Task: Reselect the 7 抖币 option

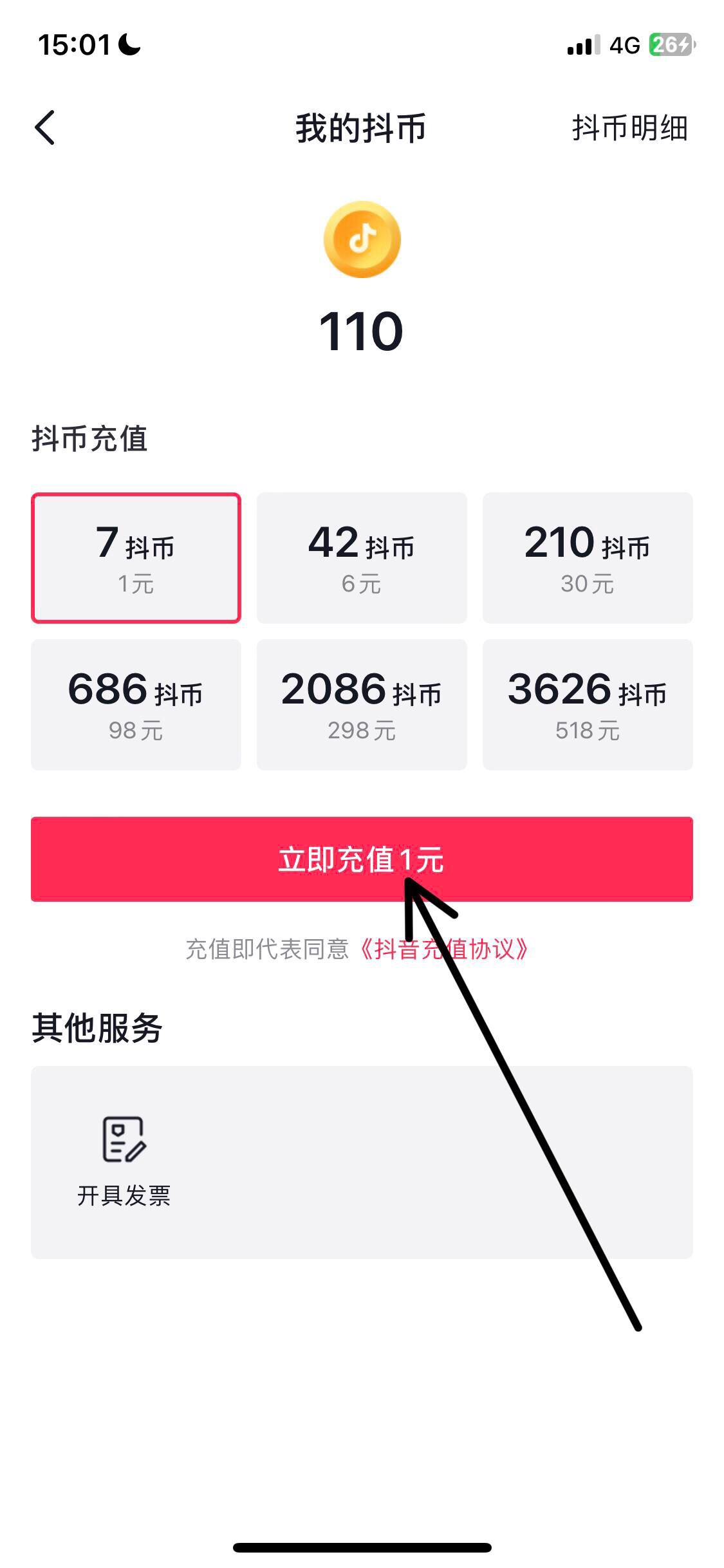Action: coord(136,557)
